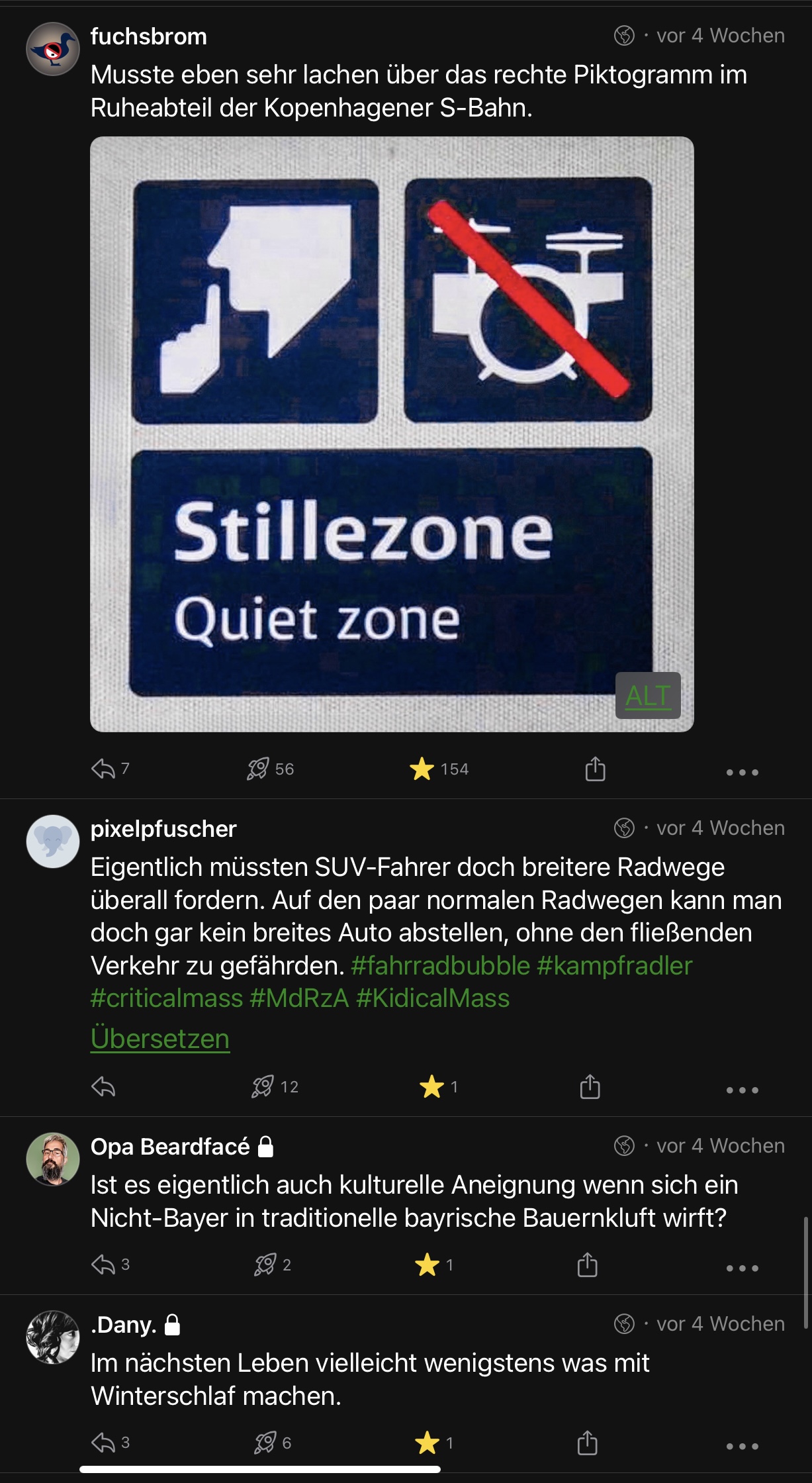Open the #fahrradbubble hashtag

point(440,965)
